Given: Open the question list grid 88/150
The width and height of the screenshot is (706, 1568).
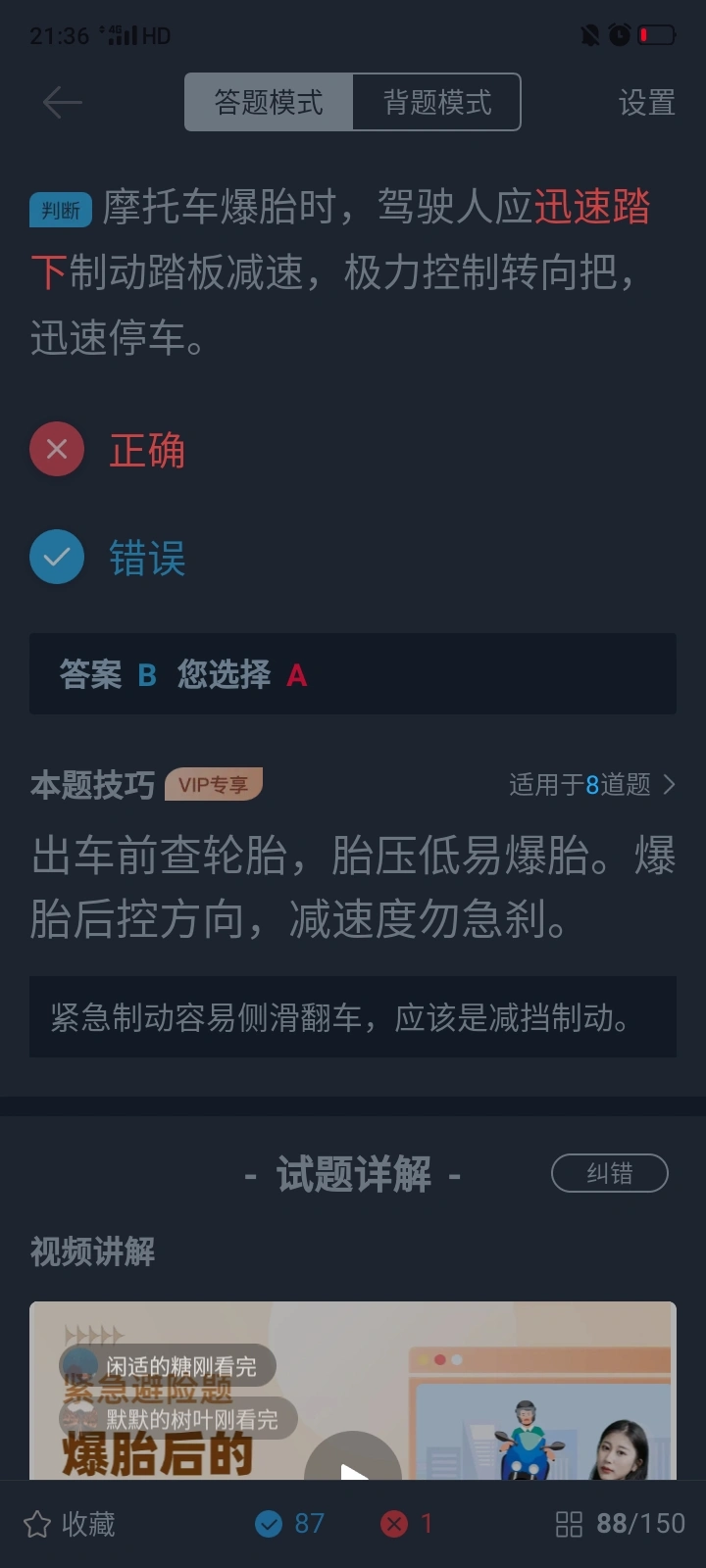Looking at the screenshot, I should point(621,1524).
